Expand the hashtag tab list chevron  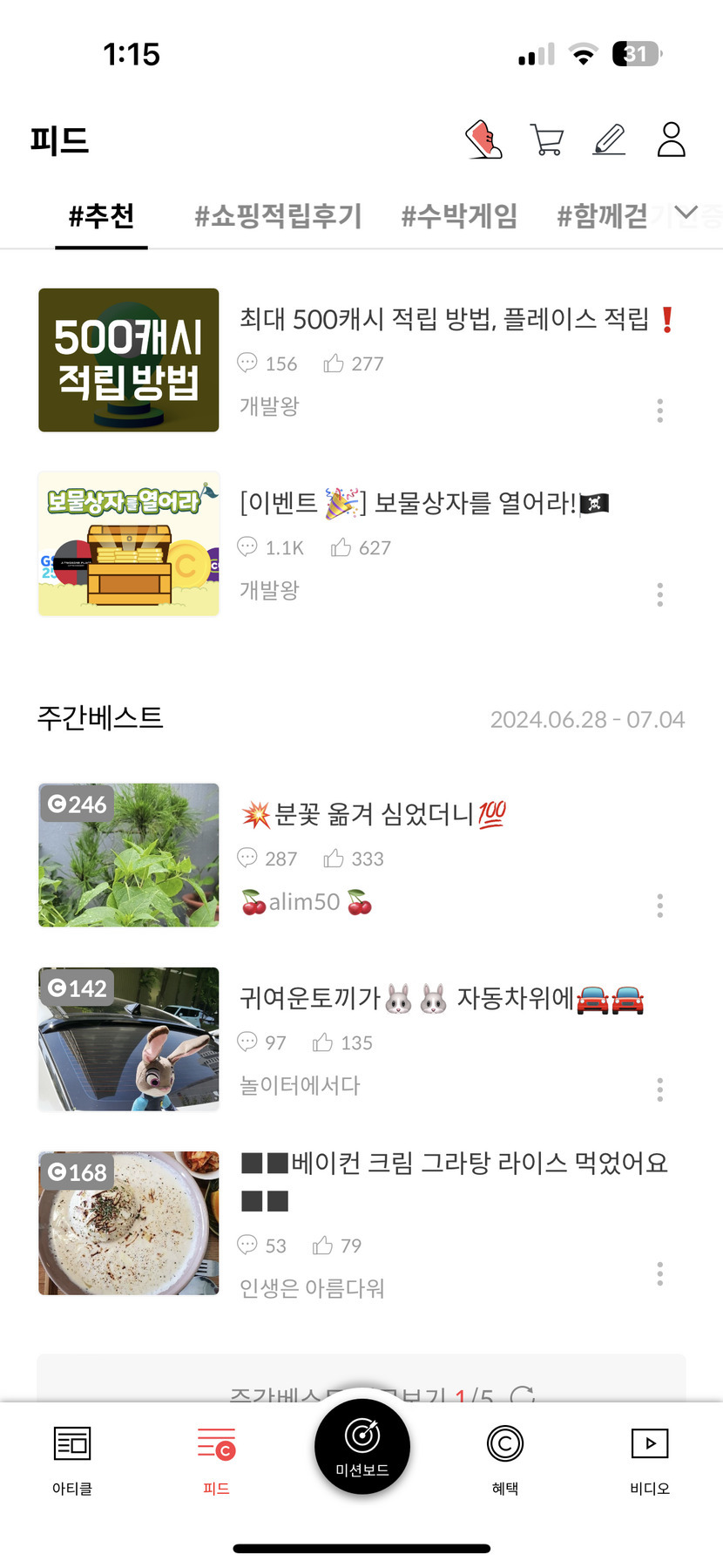tap(686, 213)
